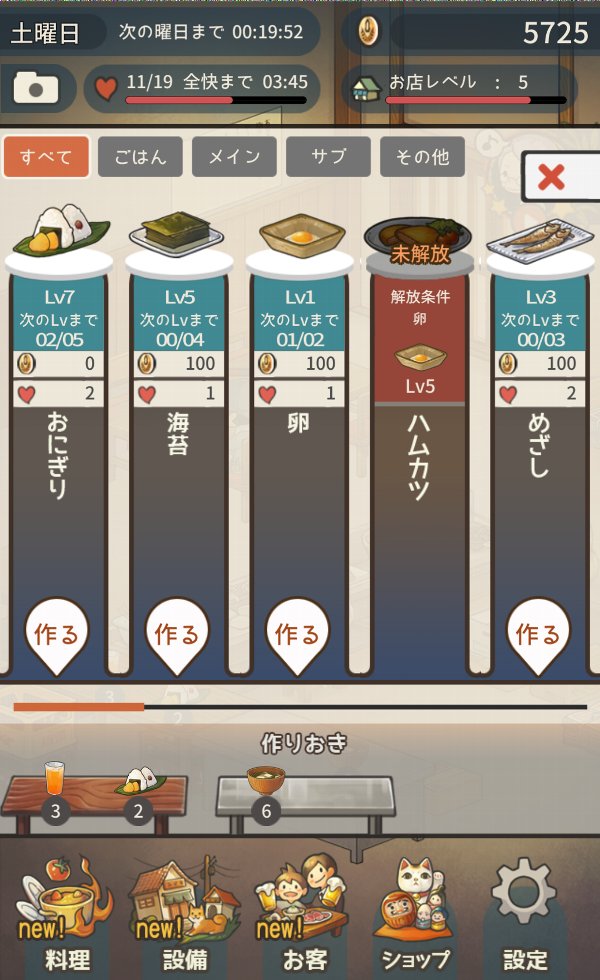Close the recipe panel with the red X
Image resolution: width=600 pixels, height=980 pixels.
(x=551, y=178)
